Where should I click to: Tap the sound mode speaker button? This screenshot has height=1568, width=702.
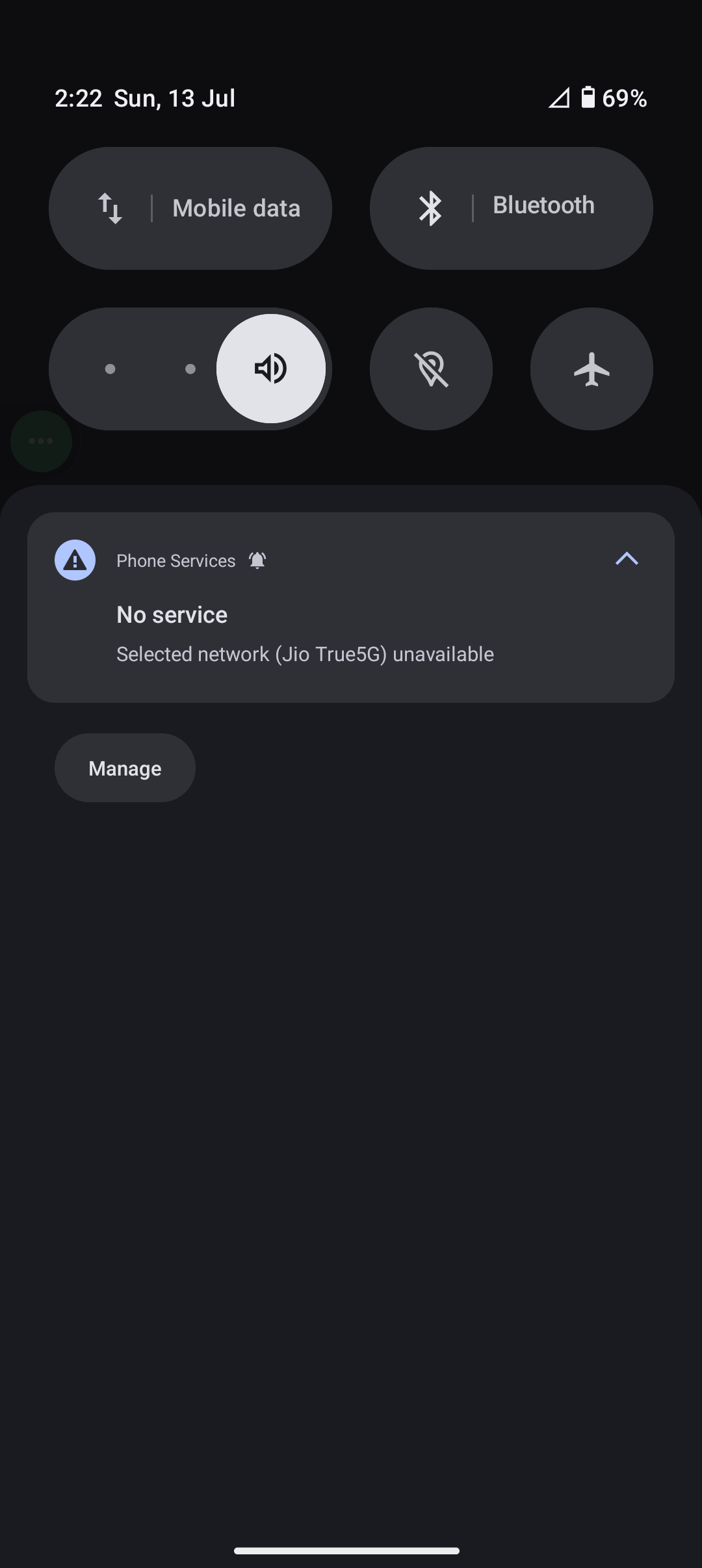pyautogui.click(x=271, y=369)
